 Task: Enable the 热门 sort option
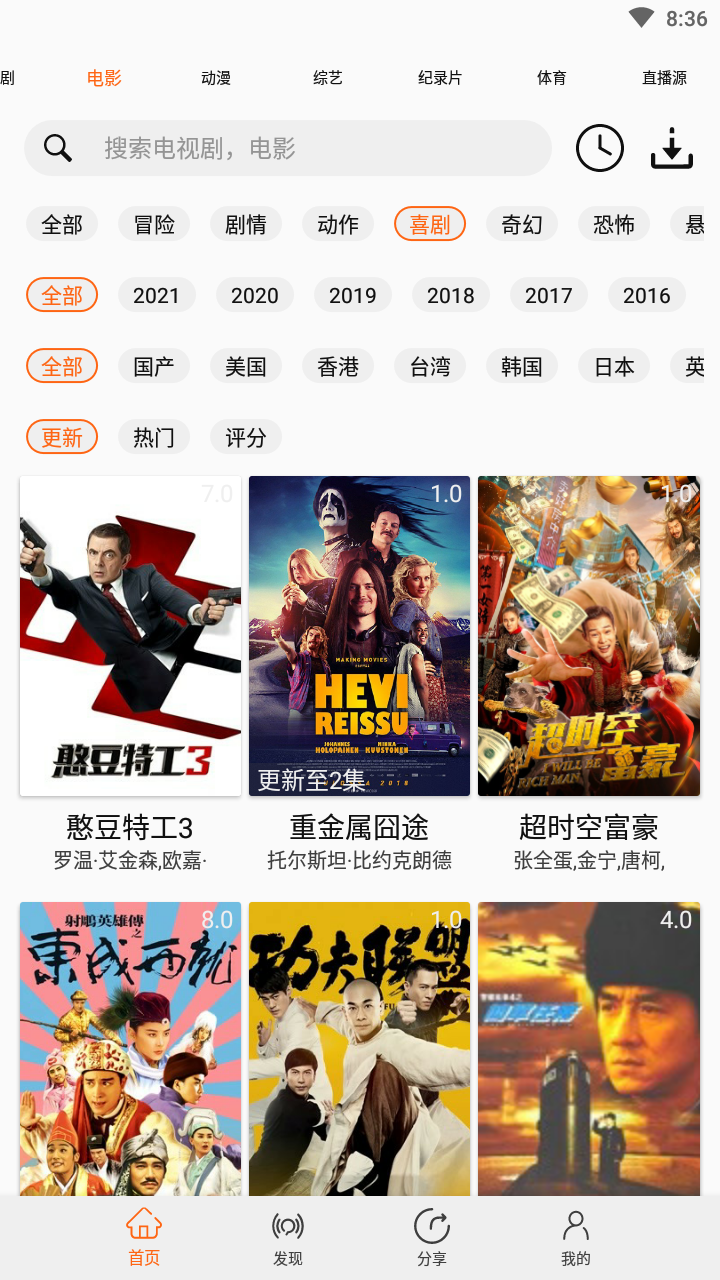154,436
